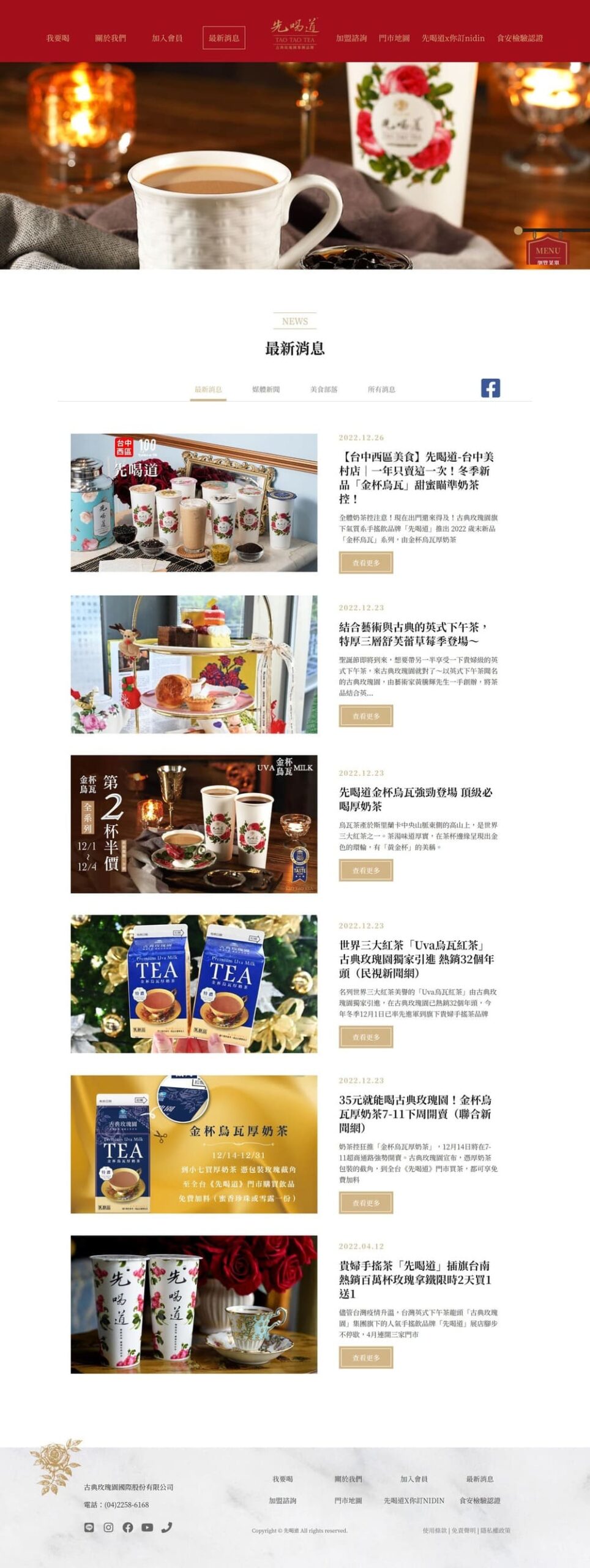This screenshot has height=1568, width=590.
Task: Open the YouTube icon in the footer
Action: click(x=147, y=1527)
